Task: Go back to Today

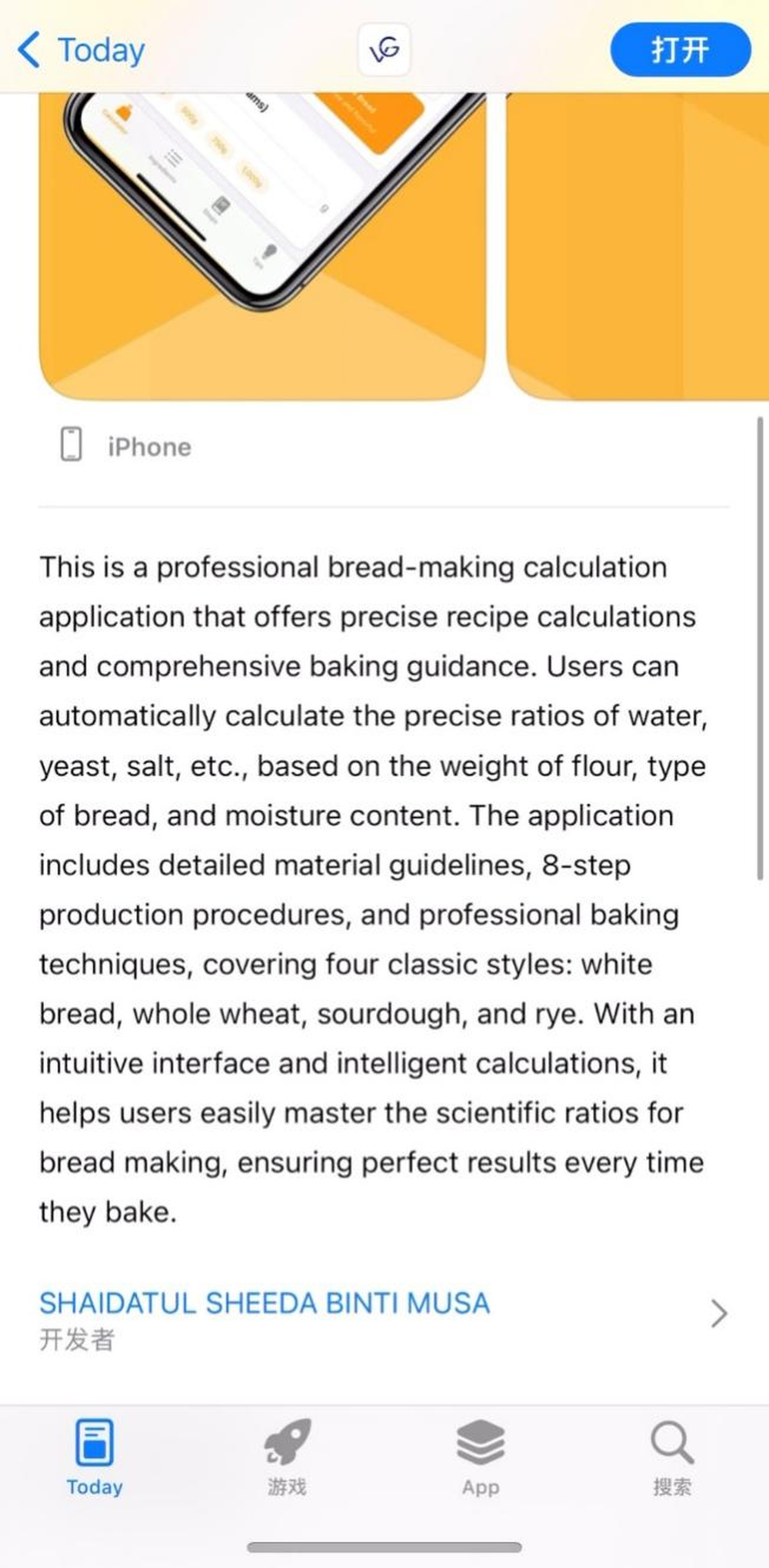Action: point(81,51)
